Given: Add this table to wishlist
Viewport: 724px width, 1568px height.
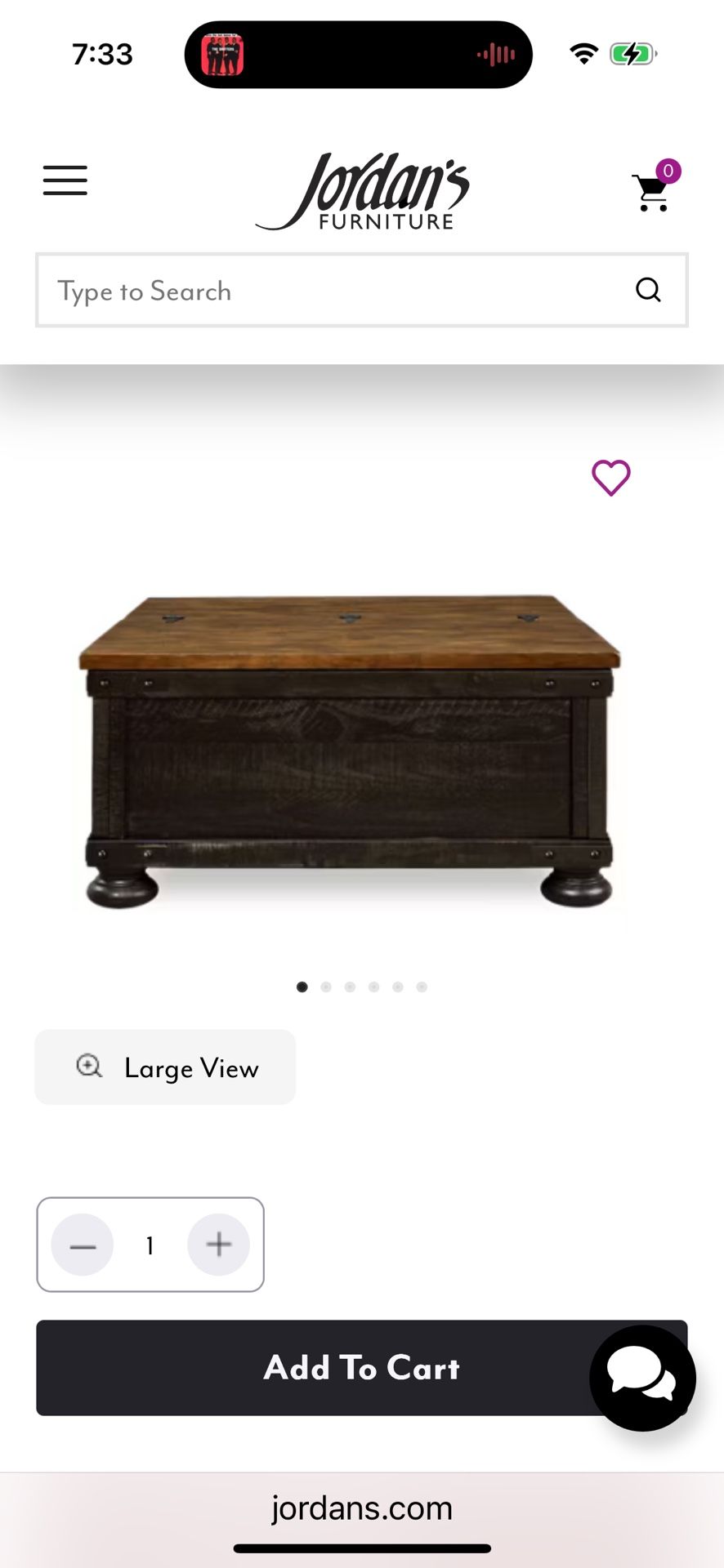Looking at the screenshot, I should point(611,478).
